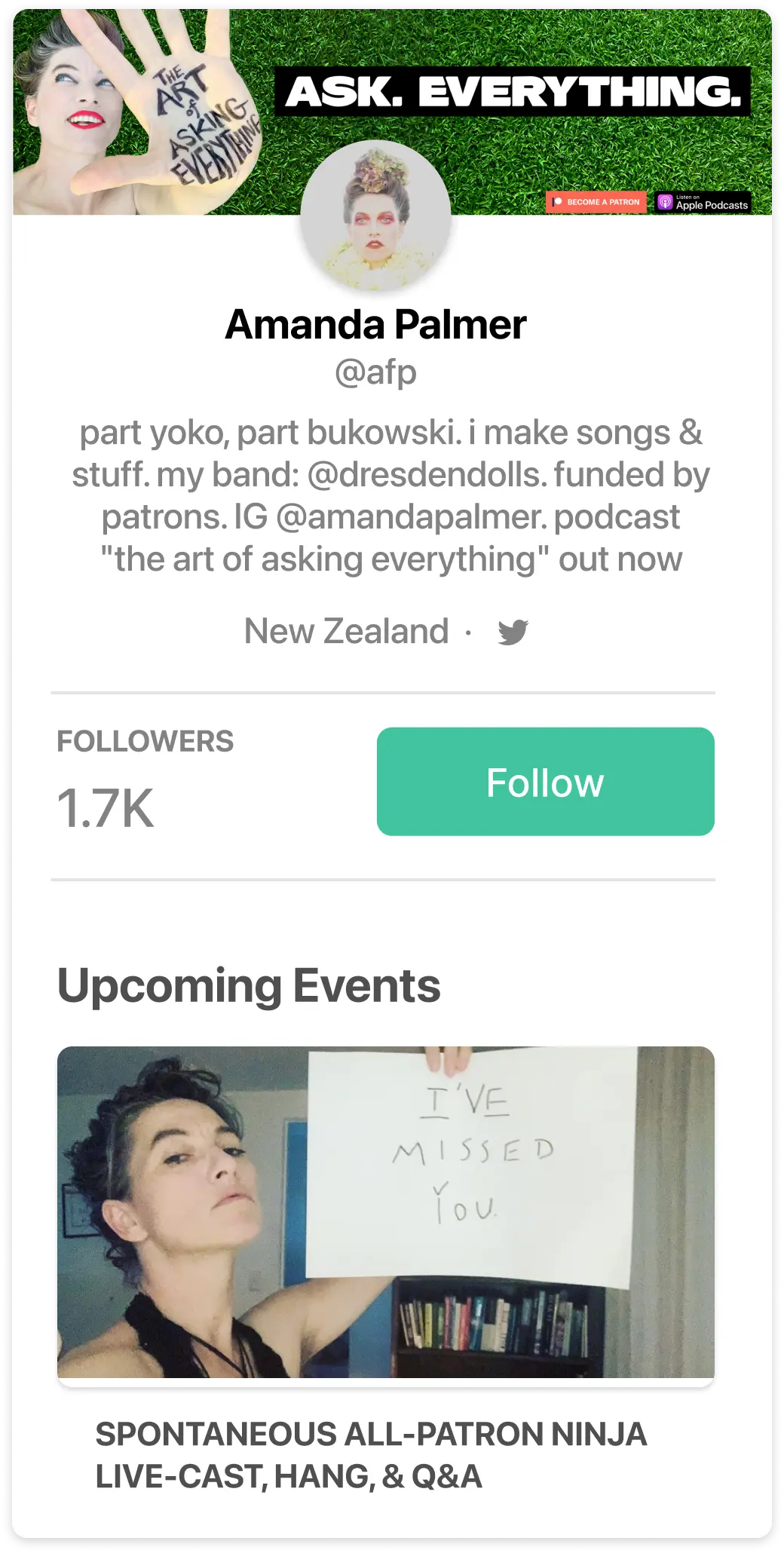Click the purple Apple Podcasts icon
Screen dimensions: 784x1553
[x=666, y=202]
